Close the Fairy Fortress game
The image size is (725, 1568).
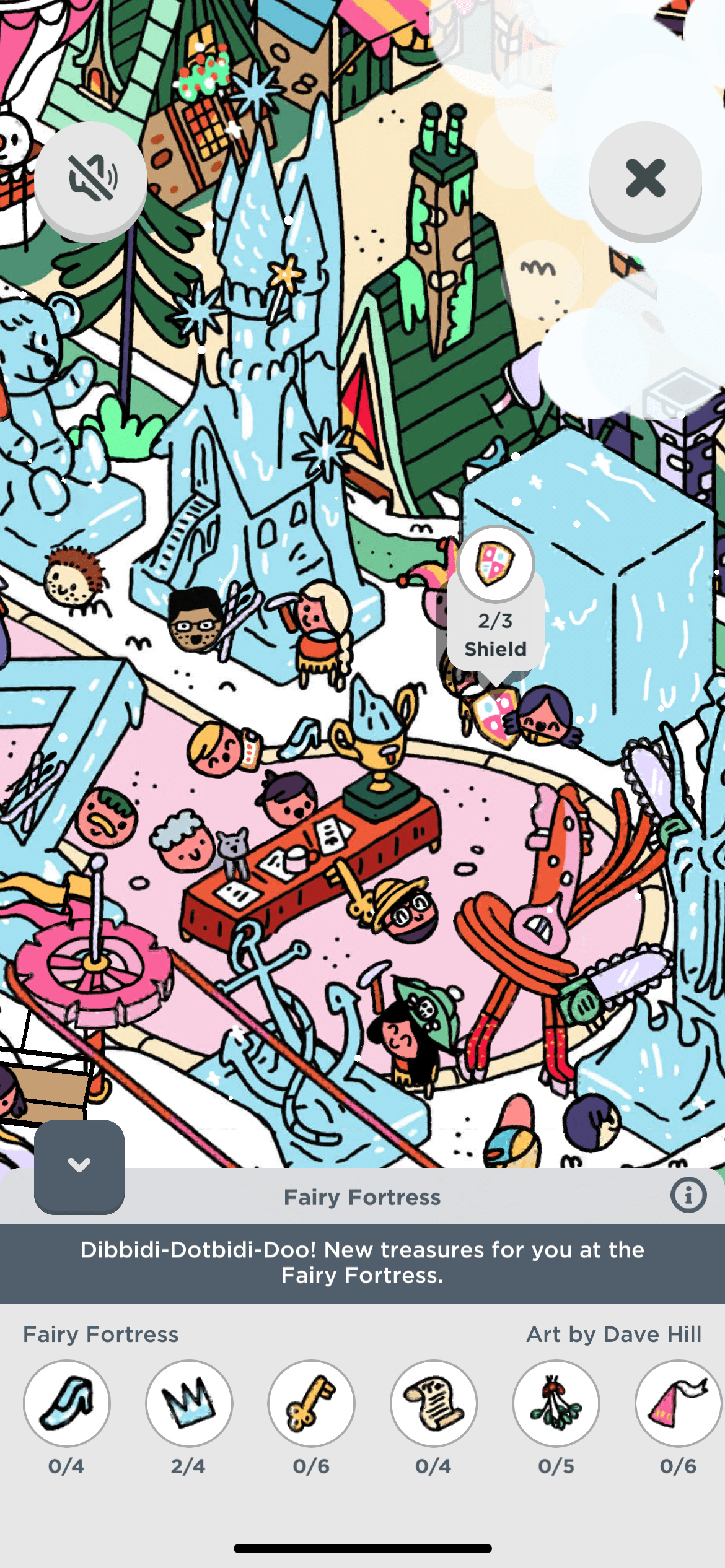(645, 178)
